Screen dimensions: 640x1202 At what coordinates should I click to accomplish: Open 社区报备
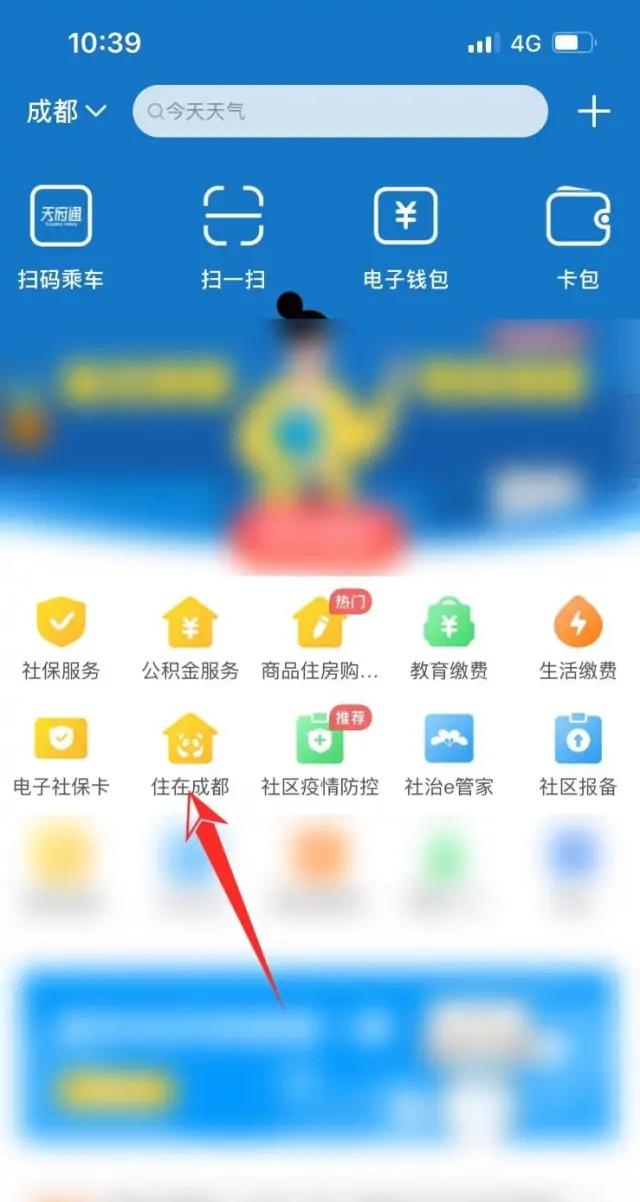(x=578, y=755)
